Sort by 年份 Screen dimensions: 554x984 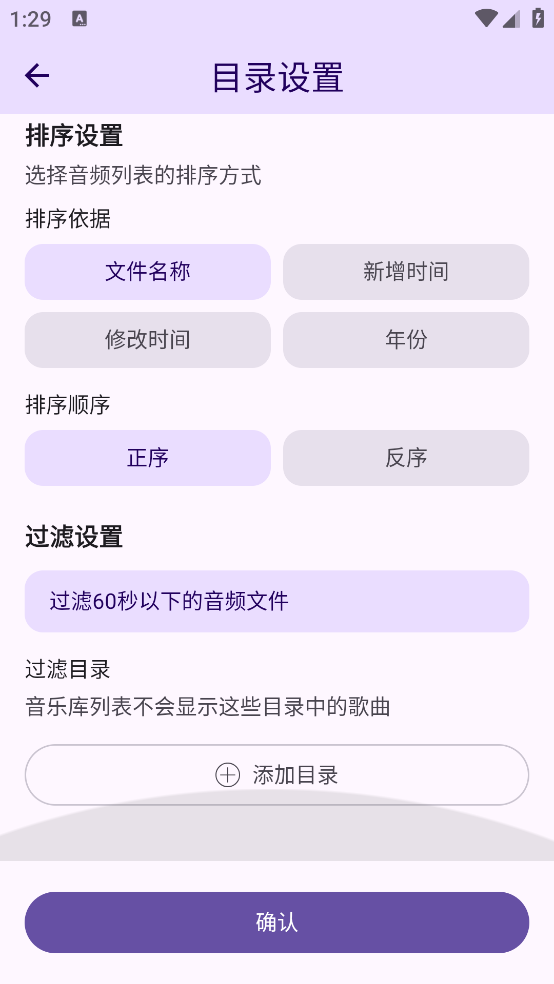point(406,340)
